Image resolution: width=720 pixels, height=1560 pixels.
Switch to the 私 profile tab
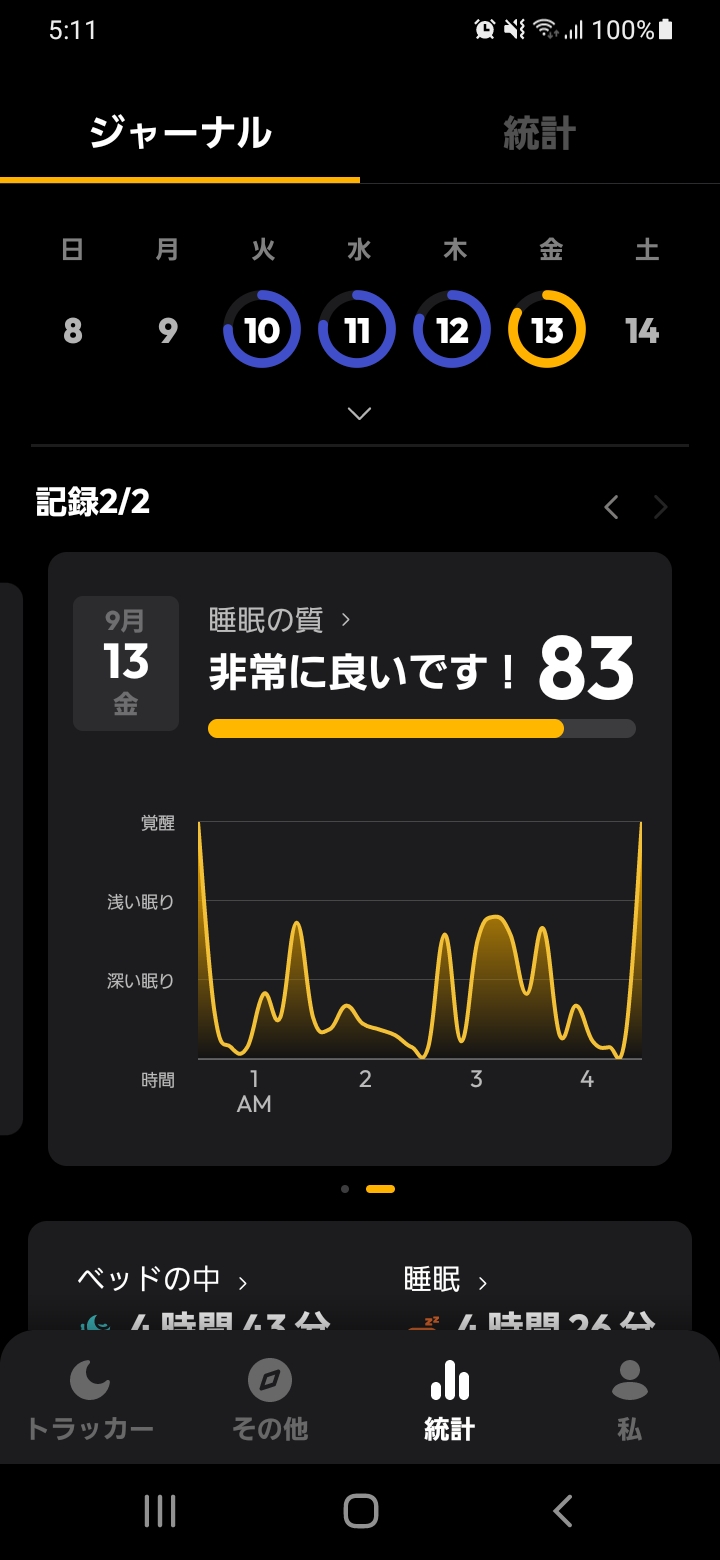(x=629, y=1399)
